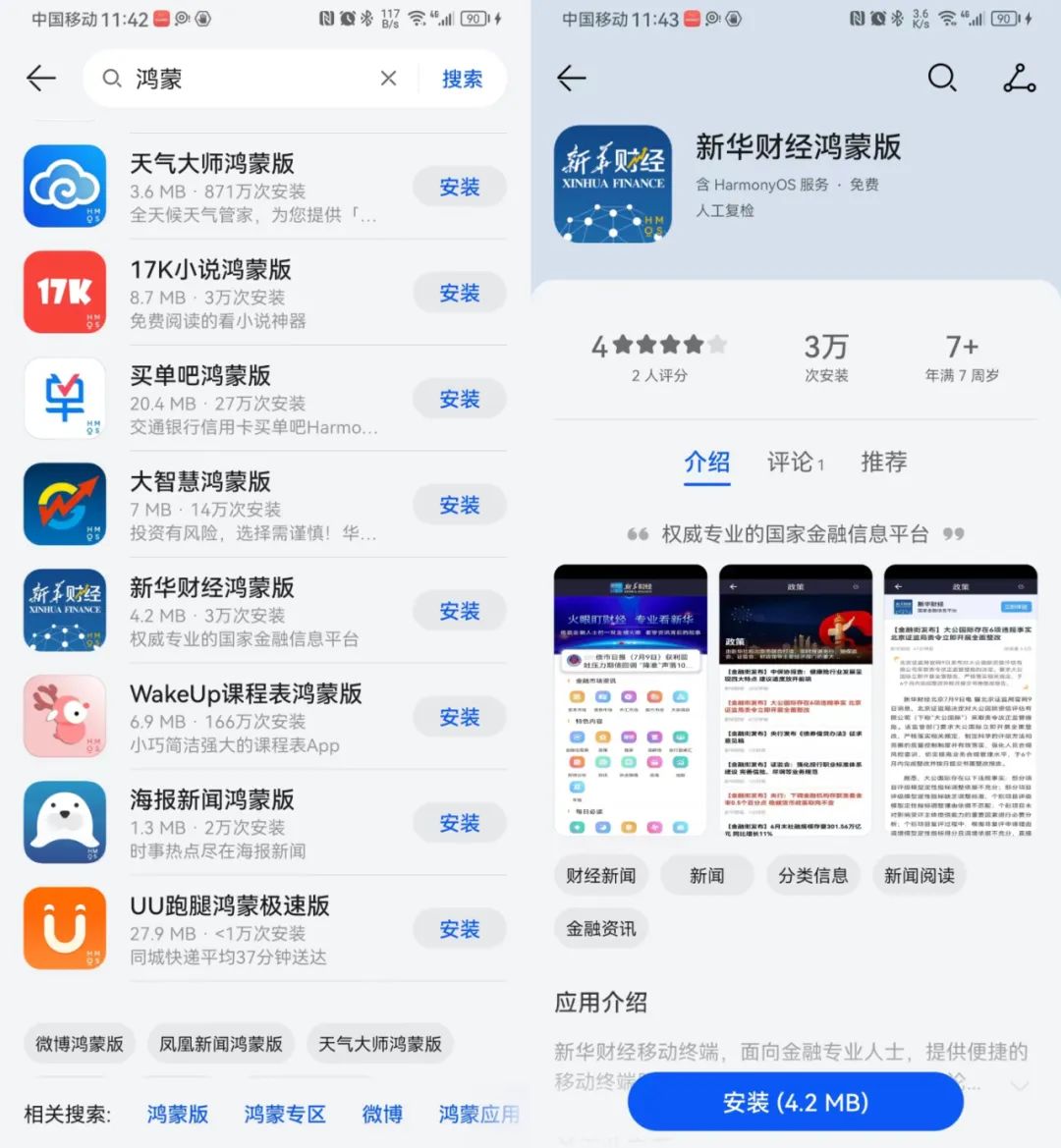Select the 金融资讯 tag
Image resolution: width=1061 pixels, height=1148 pixels.
600,928
